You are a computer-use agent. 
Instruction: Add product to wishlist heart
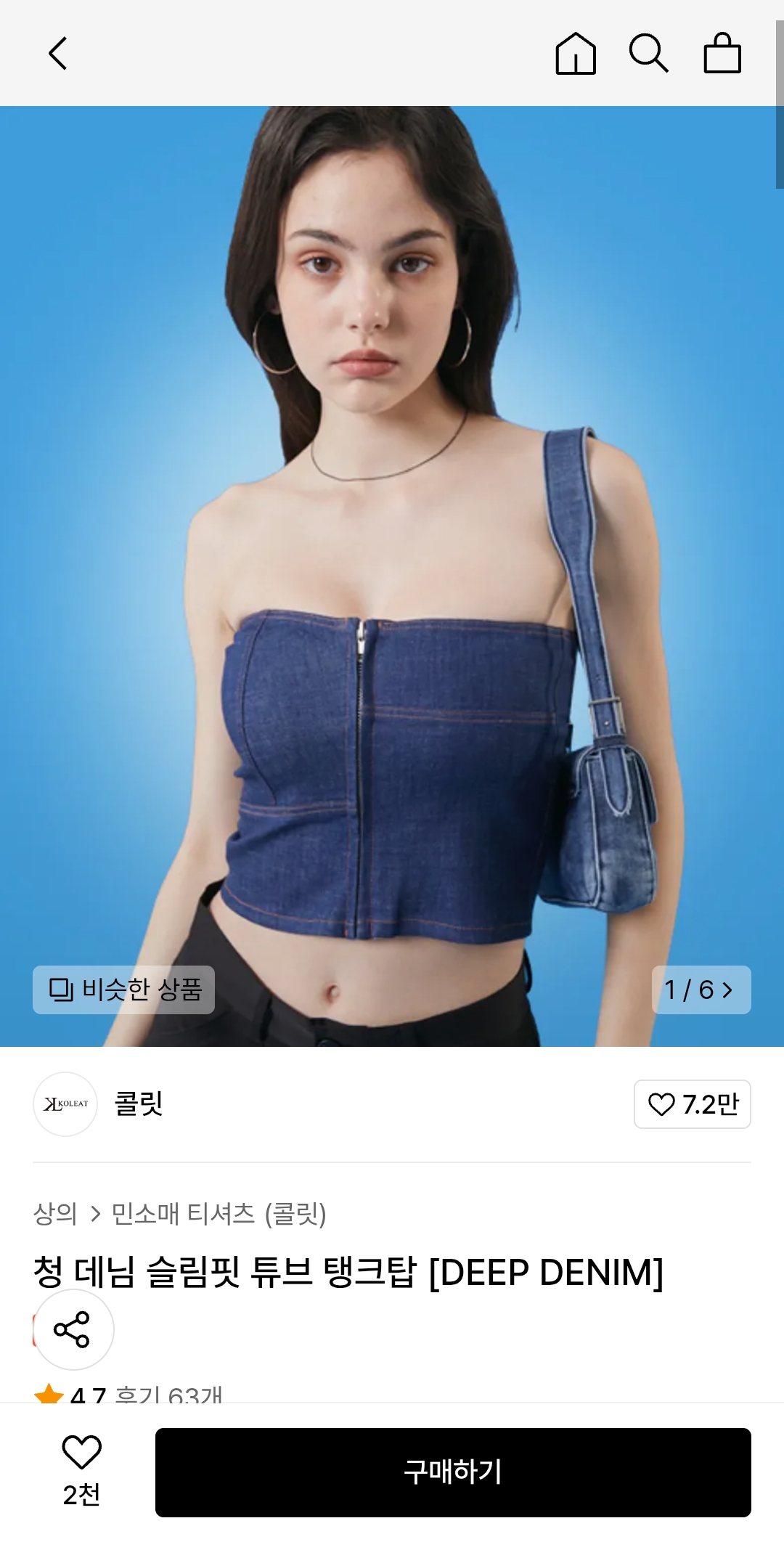pyautogui.click(x=81, y=1454)
